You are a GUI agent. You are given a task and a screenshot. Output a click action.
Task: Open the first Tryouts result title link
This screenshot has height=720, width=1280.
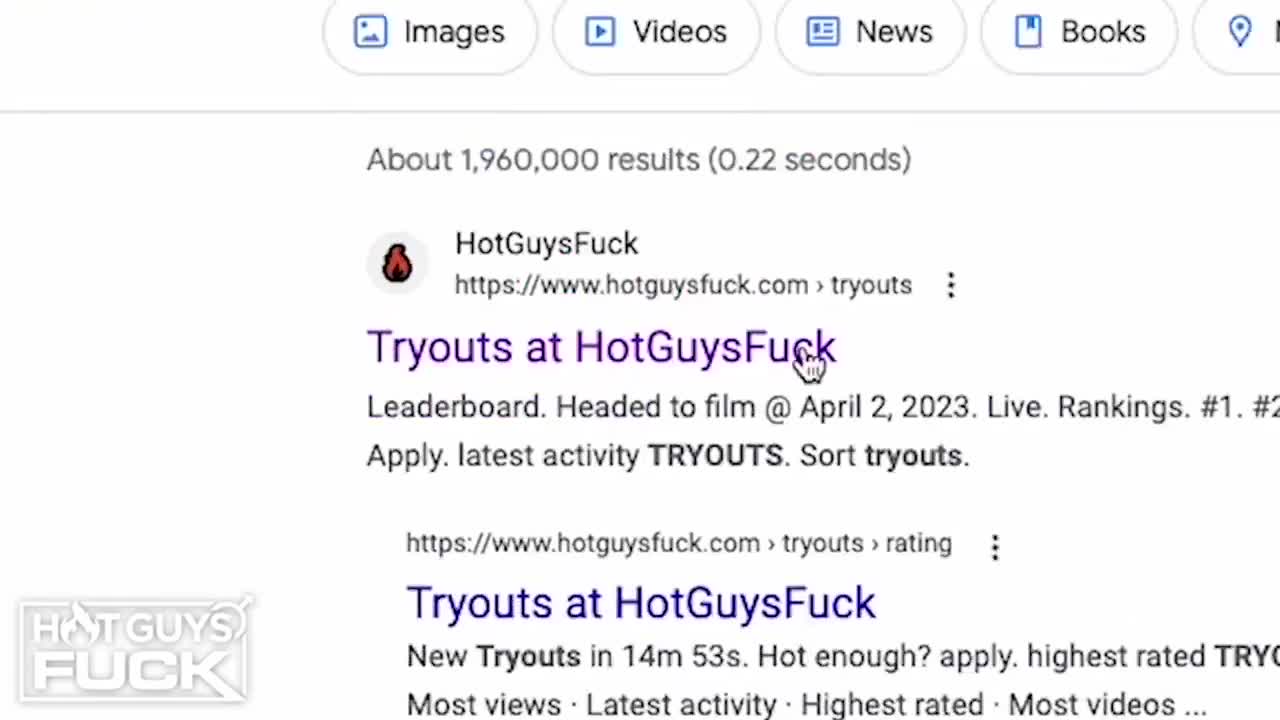point(600,347)
